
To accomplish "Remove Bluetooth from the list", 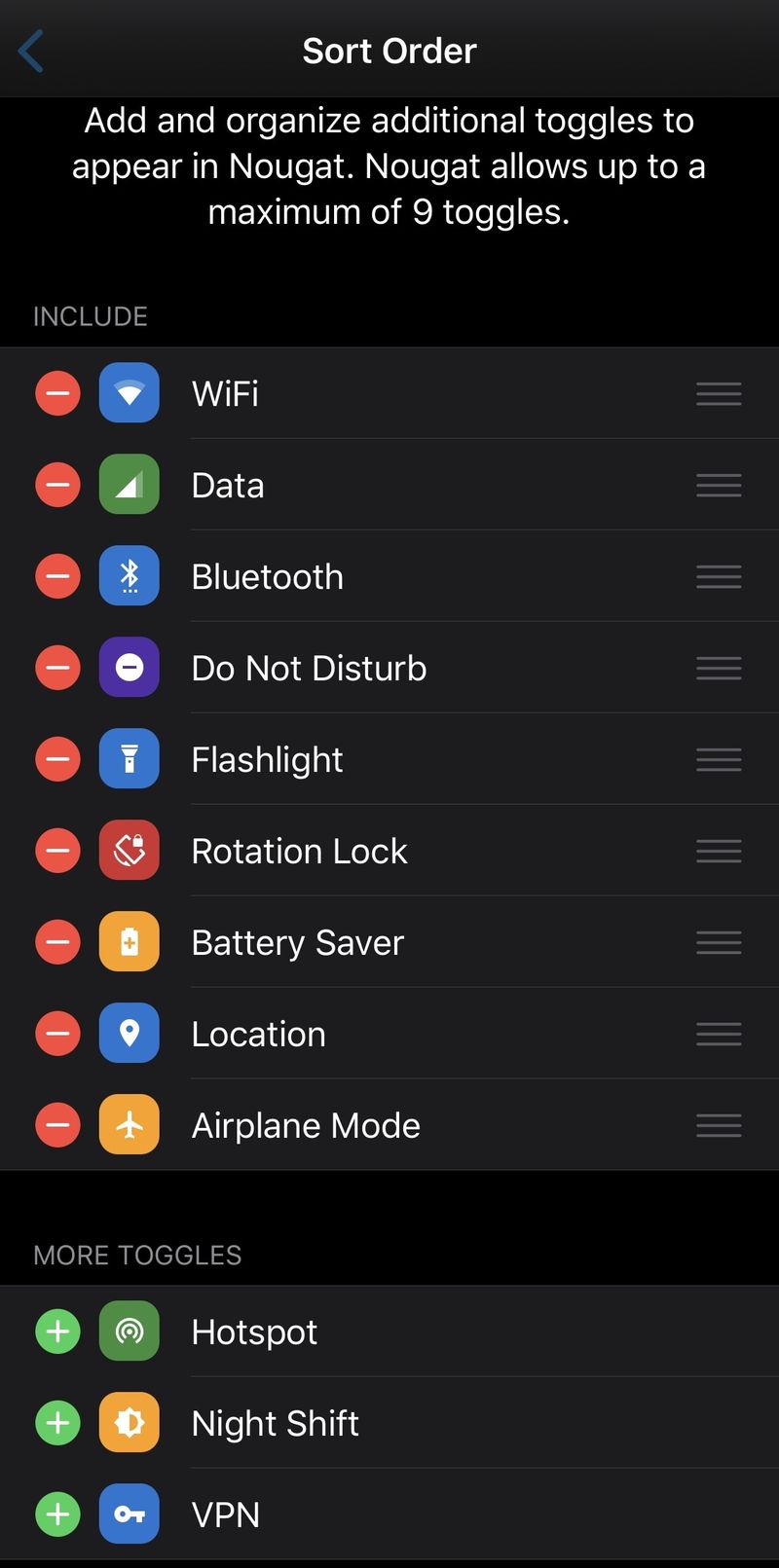I will pyautogui.click(x=58, y=576).
